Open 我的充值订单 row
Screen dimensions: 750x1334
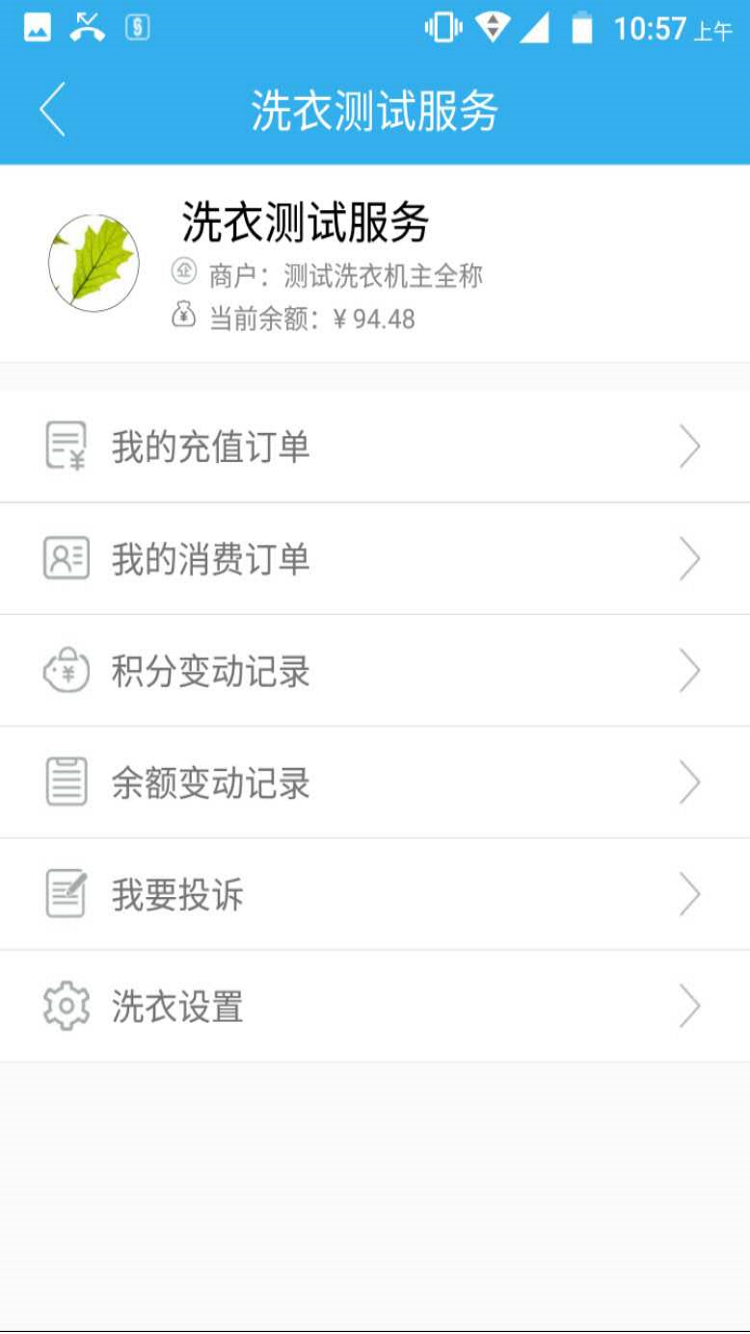374,447
